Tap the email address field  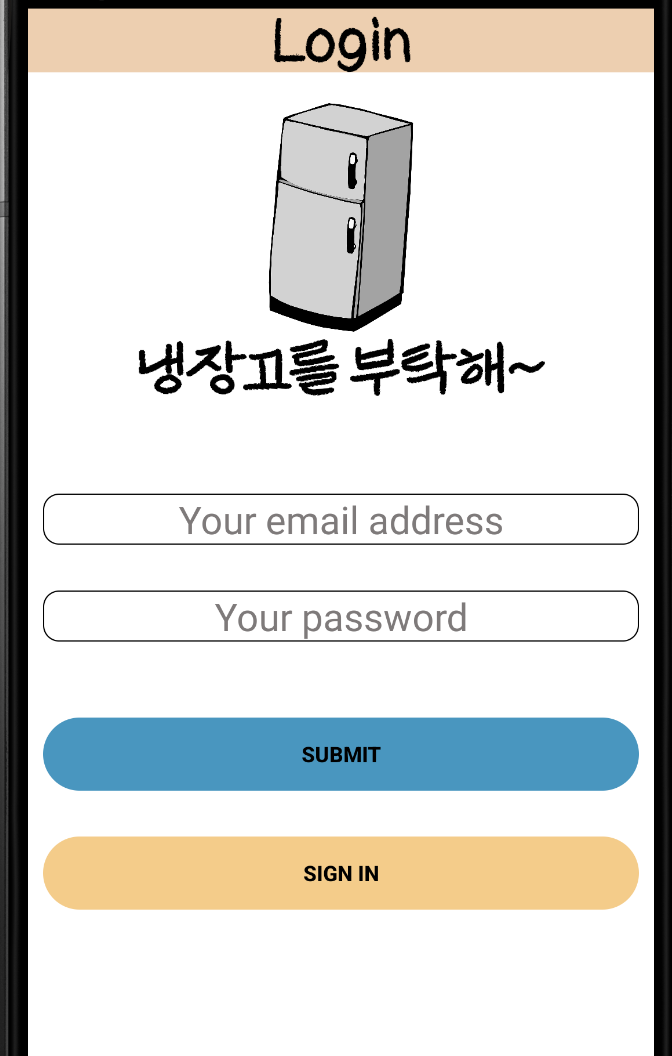coord(340,520)
